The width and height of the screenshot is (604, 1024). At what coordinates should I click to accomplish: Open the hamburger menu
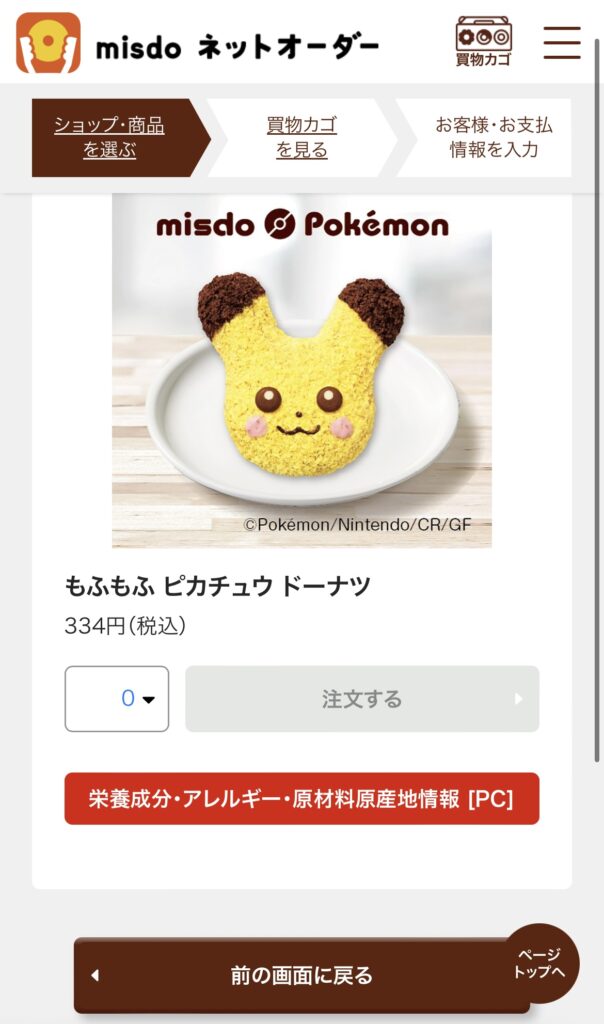click(562, 42)
